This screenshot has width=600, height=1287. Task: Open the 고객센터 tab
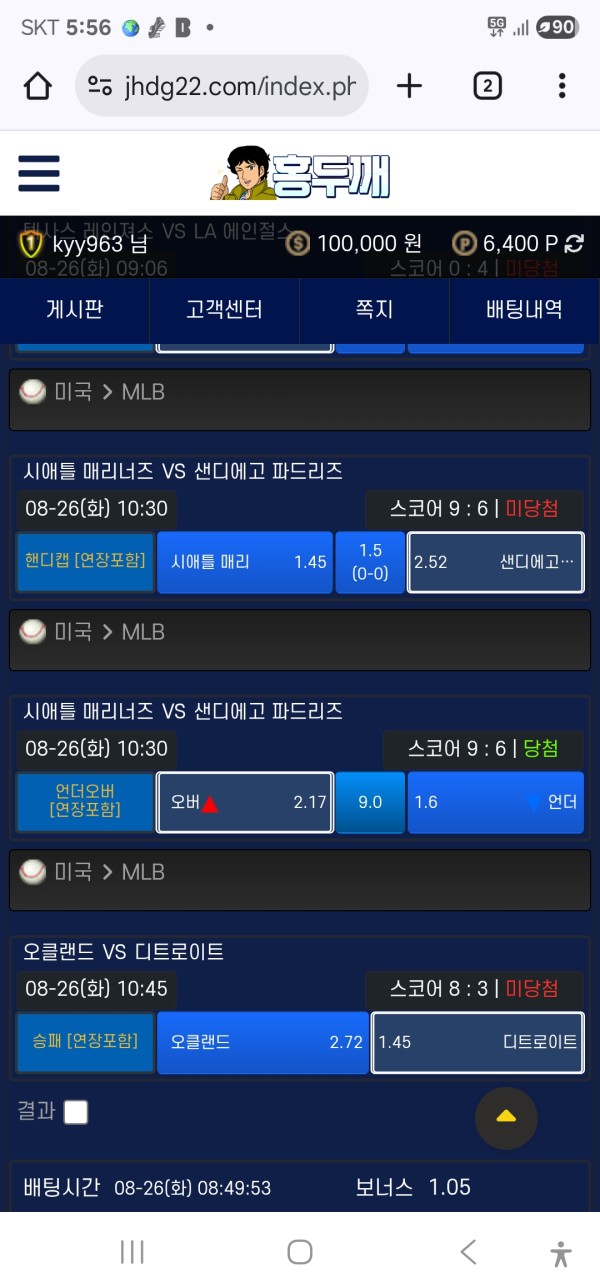tap(225, 310)
